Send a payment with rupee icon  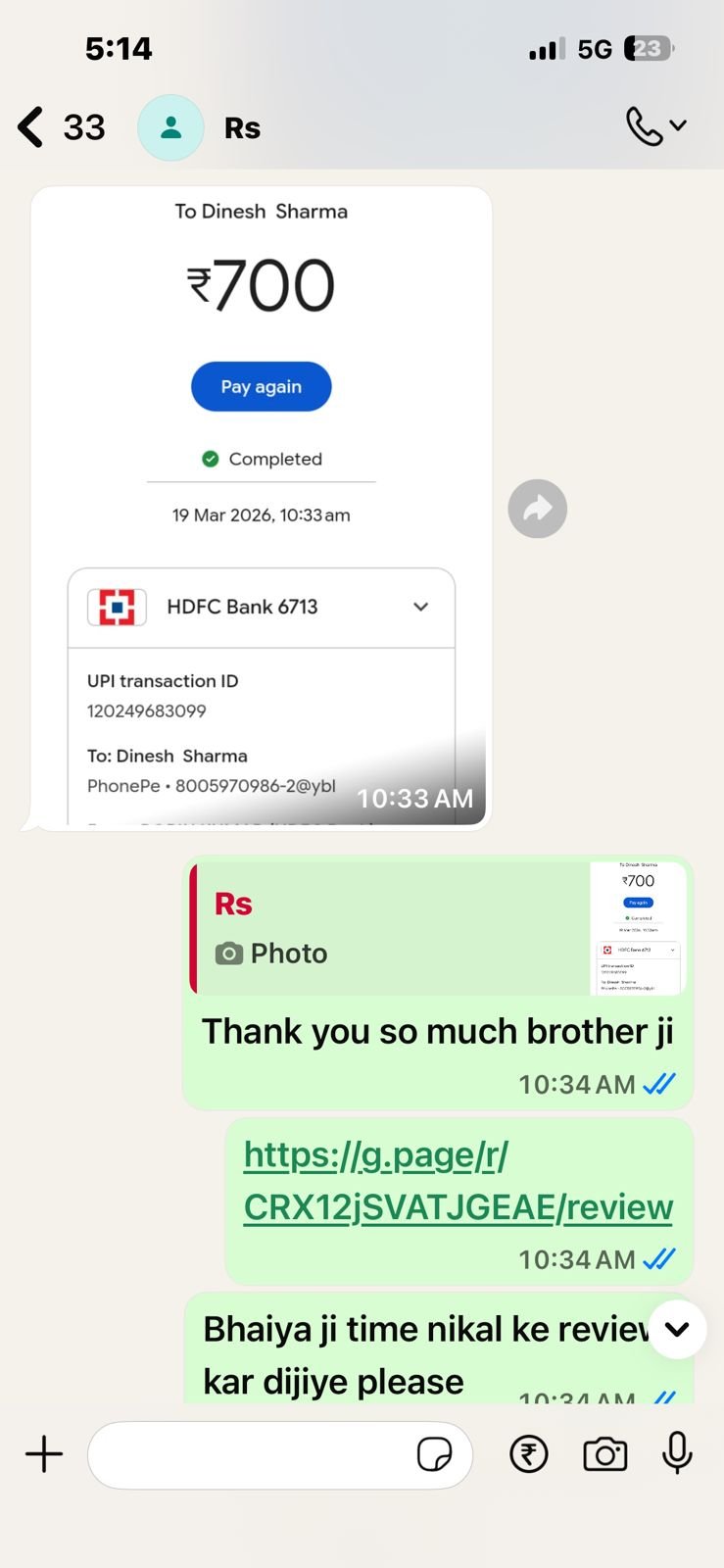tap(529, 1454)
